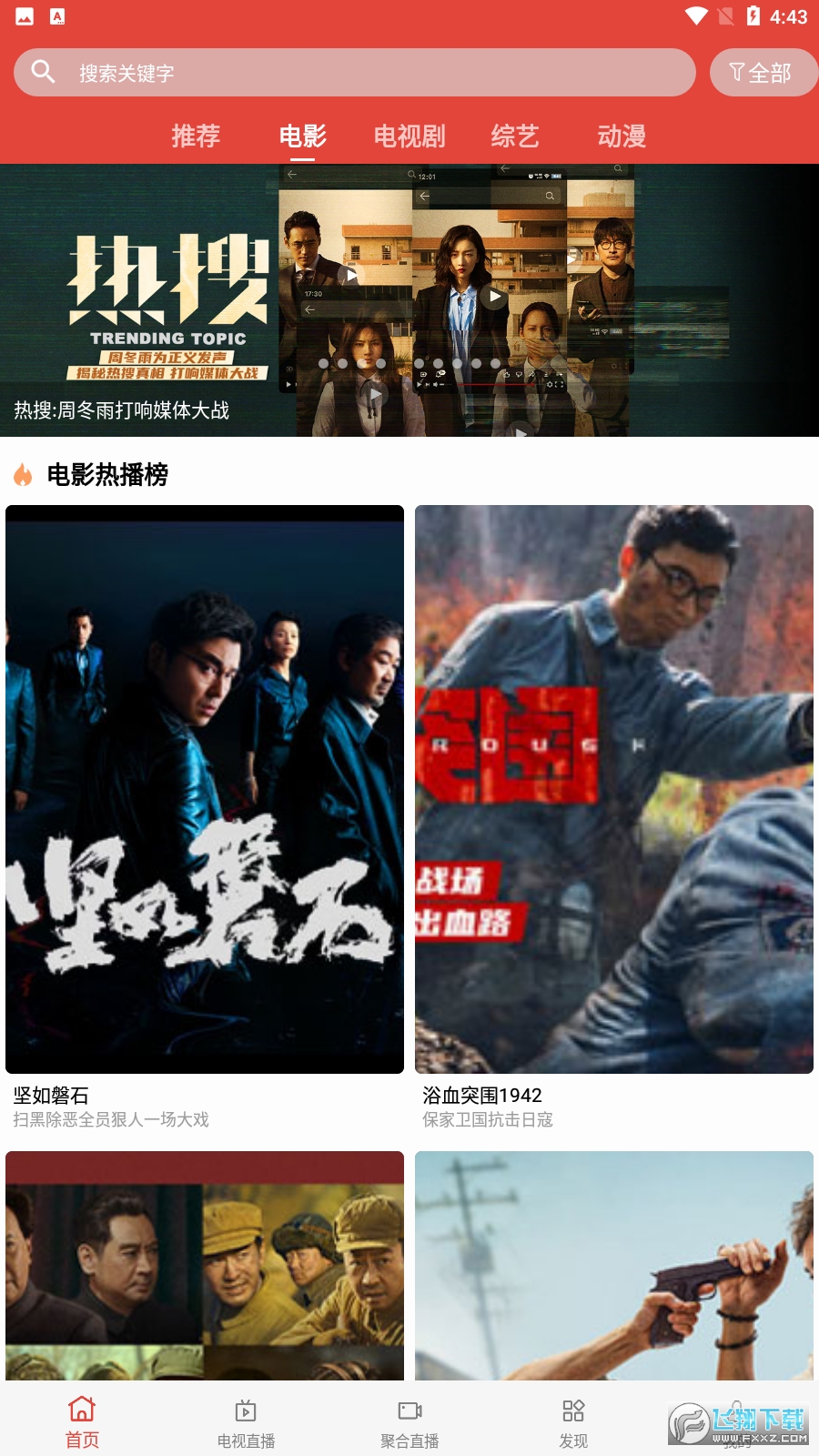Screen dimensions: 819x1456
Task: Open the 发现 section
Action: click(x=573, y=1421)
